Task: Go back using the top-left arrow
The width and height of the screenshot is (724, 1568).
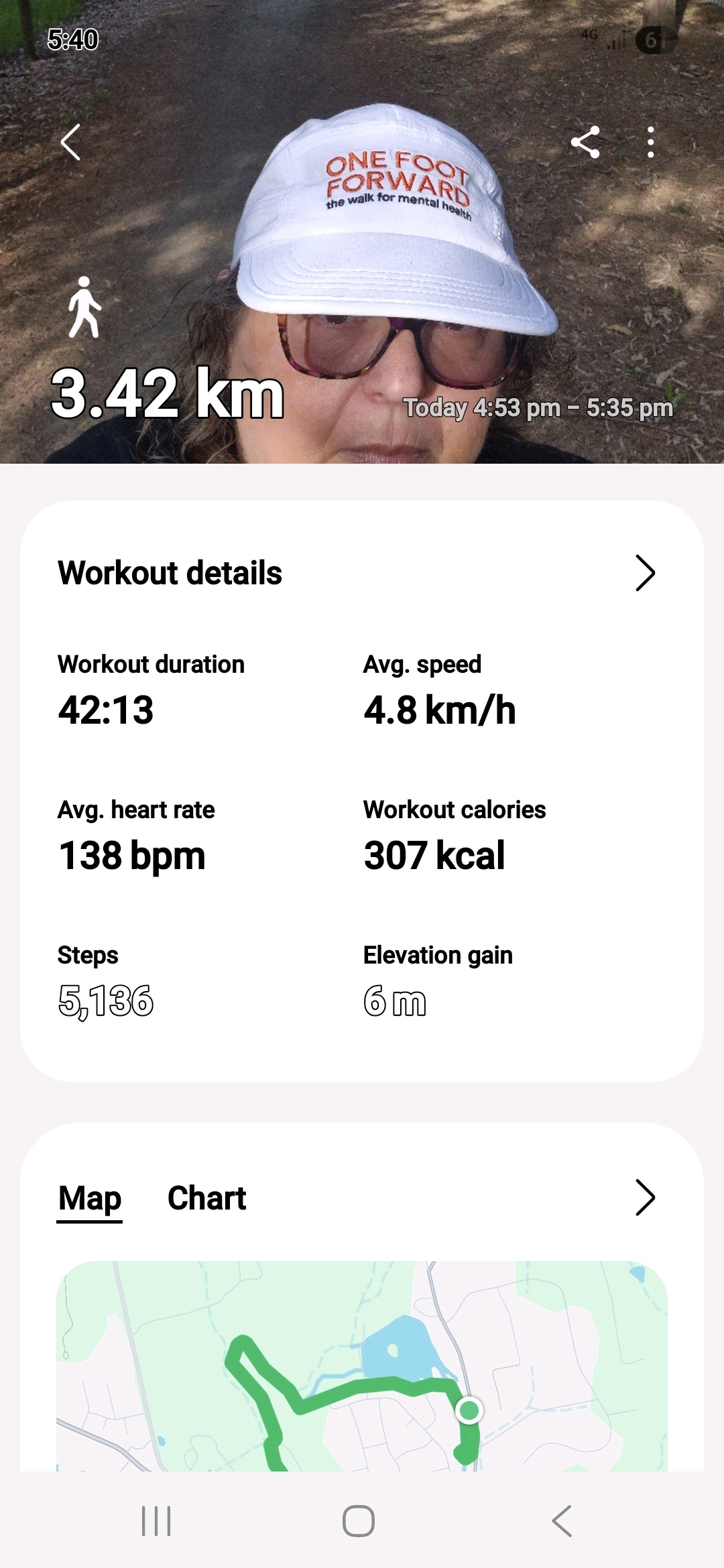Action: pyautogui.click(x=71, y=142)
